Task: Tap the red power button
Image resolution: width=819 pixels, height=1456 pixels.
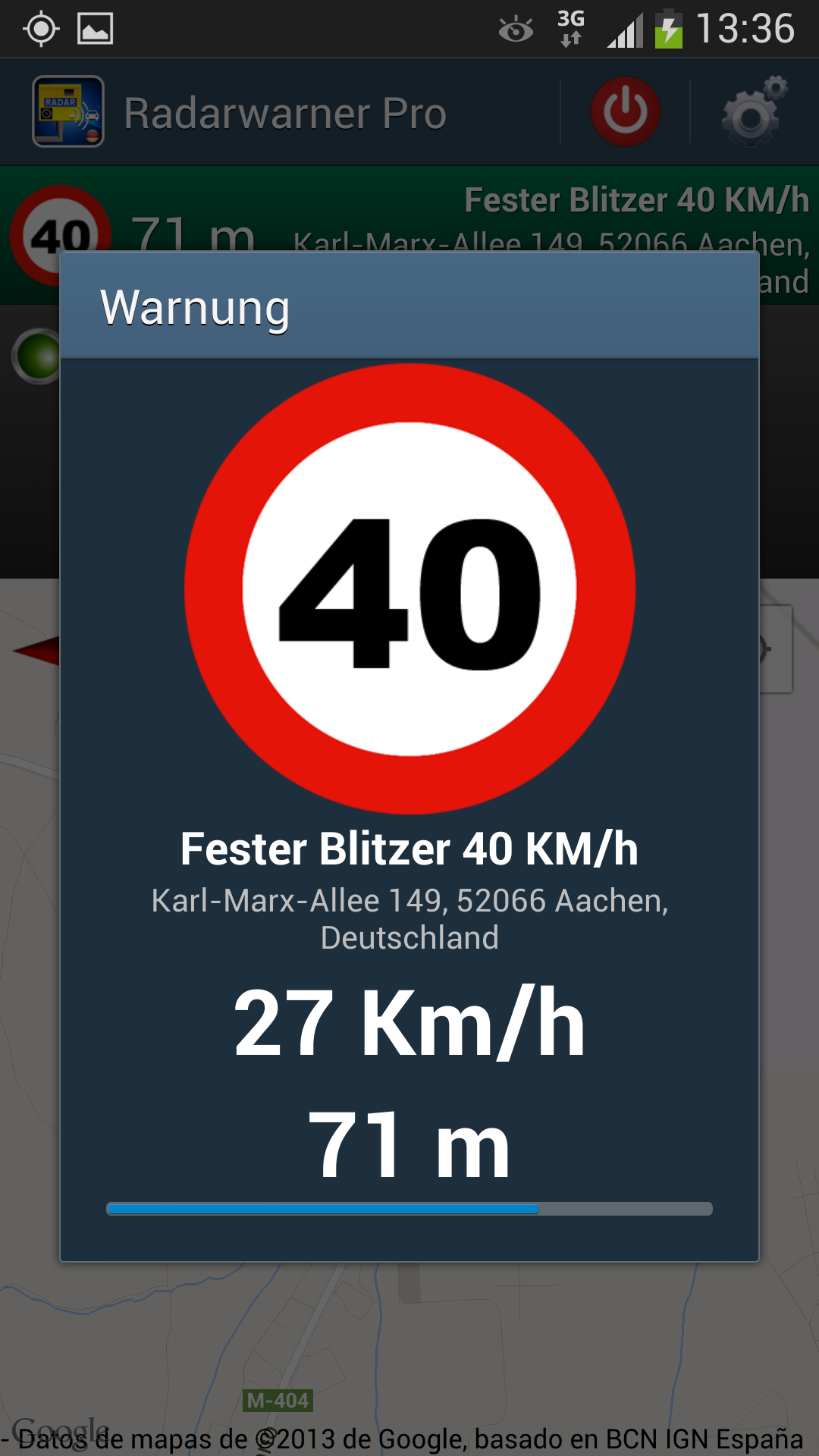Action: coord(625,112)
